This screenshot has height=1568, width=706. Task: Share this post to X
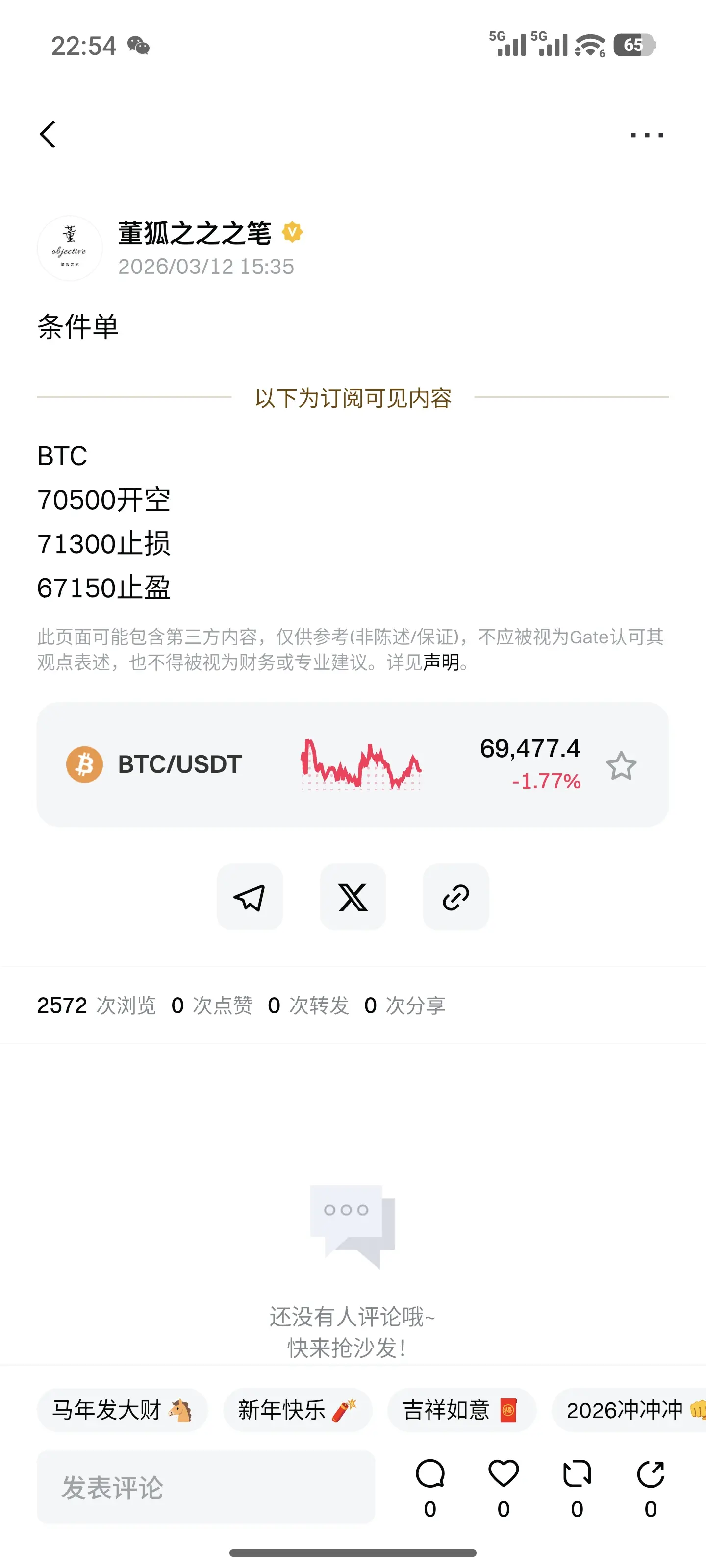click(353, 897)
